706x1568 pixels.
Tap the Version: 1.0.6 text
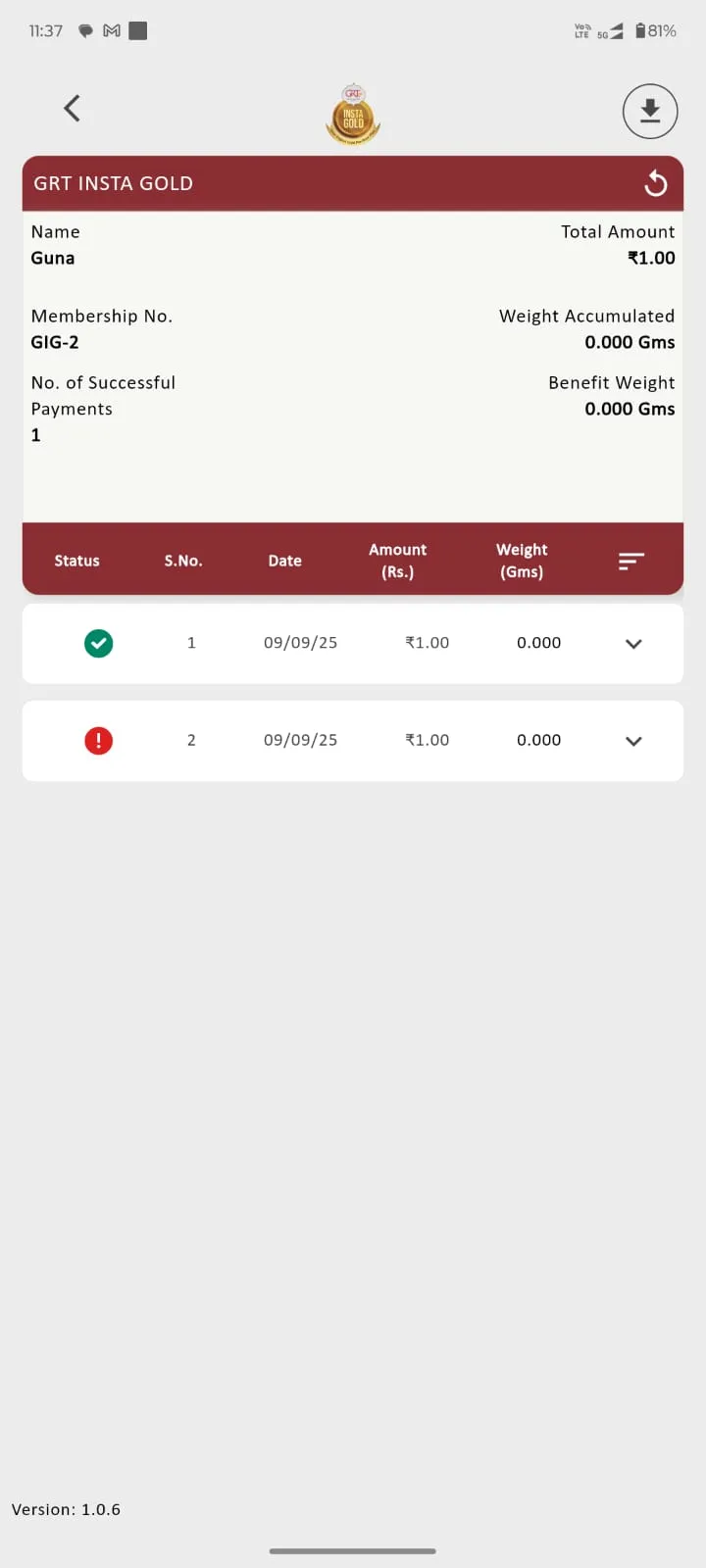66,1509
